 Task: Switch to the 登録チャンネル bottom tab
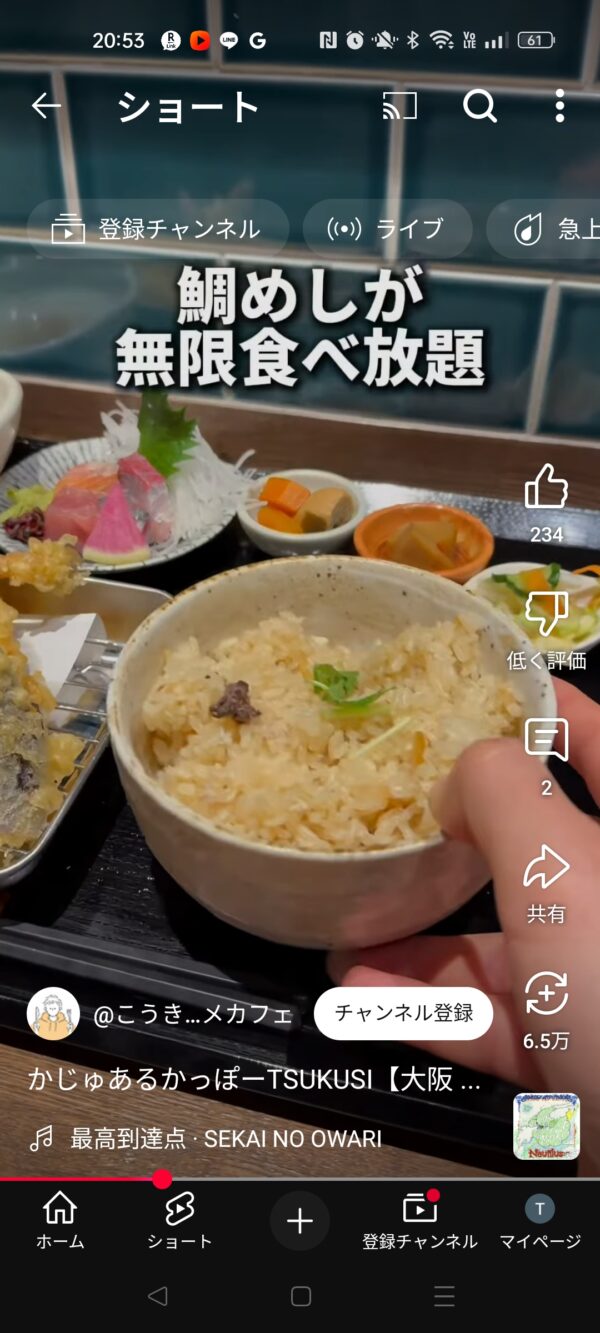click(x=420, y=1220)
